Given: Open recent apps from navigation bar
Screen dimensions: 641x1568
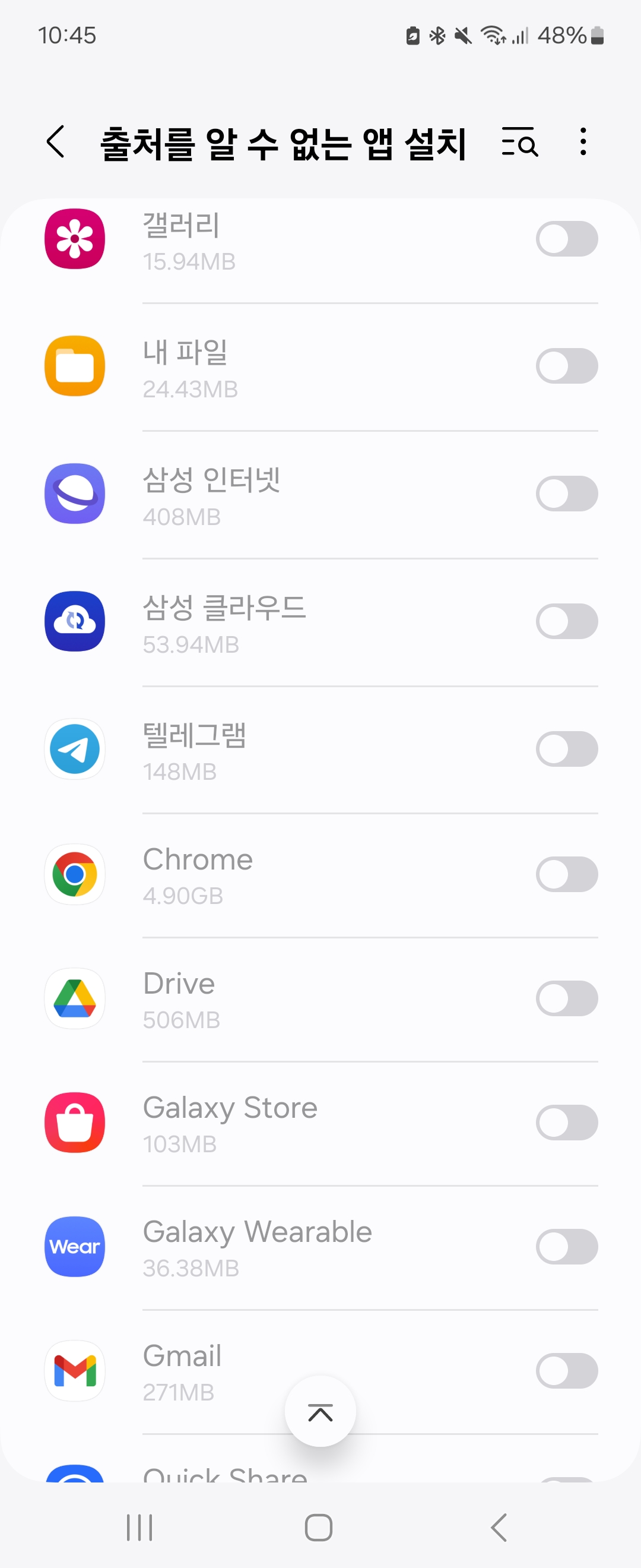Looking at the screenshot, I should click(139, 1527).
